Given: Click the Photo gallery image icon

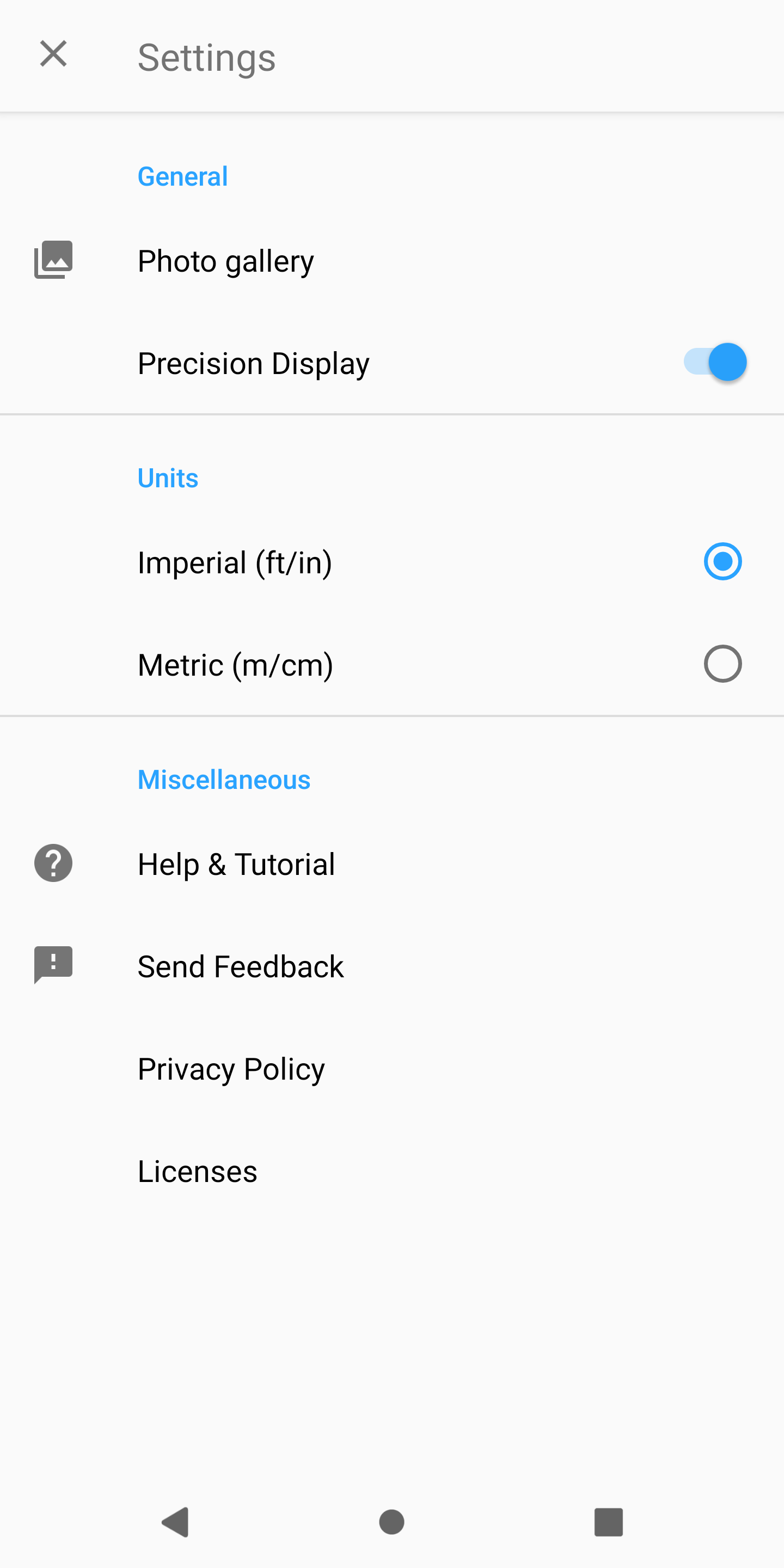Looking at the screenshot, I should (x=52, y=261).
